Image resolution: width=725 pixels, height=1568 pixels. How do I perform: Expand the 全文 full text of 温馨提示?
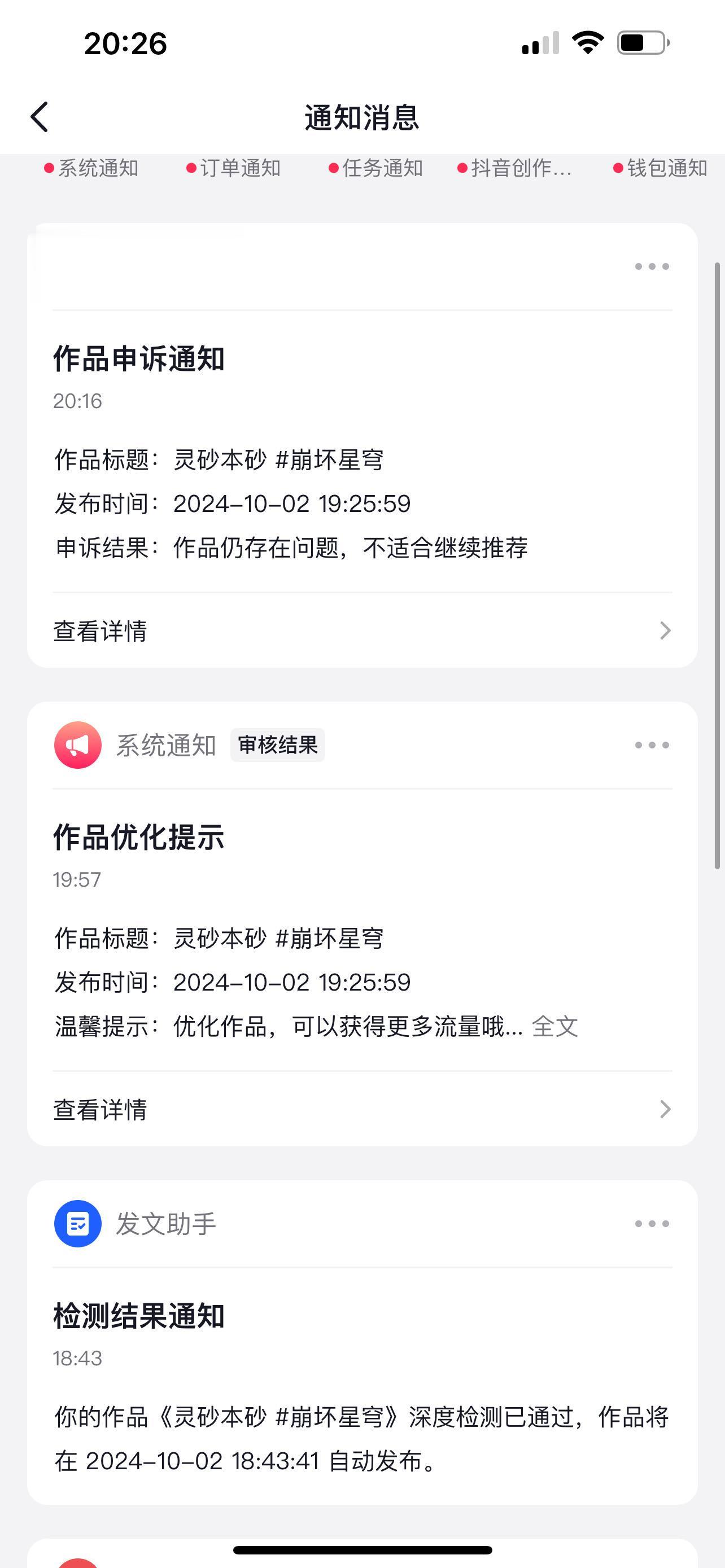(556, 1027)
